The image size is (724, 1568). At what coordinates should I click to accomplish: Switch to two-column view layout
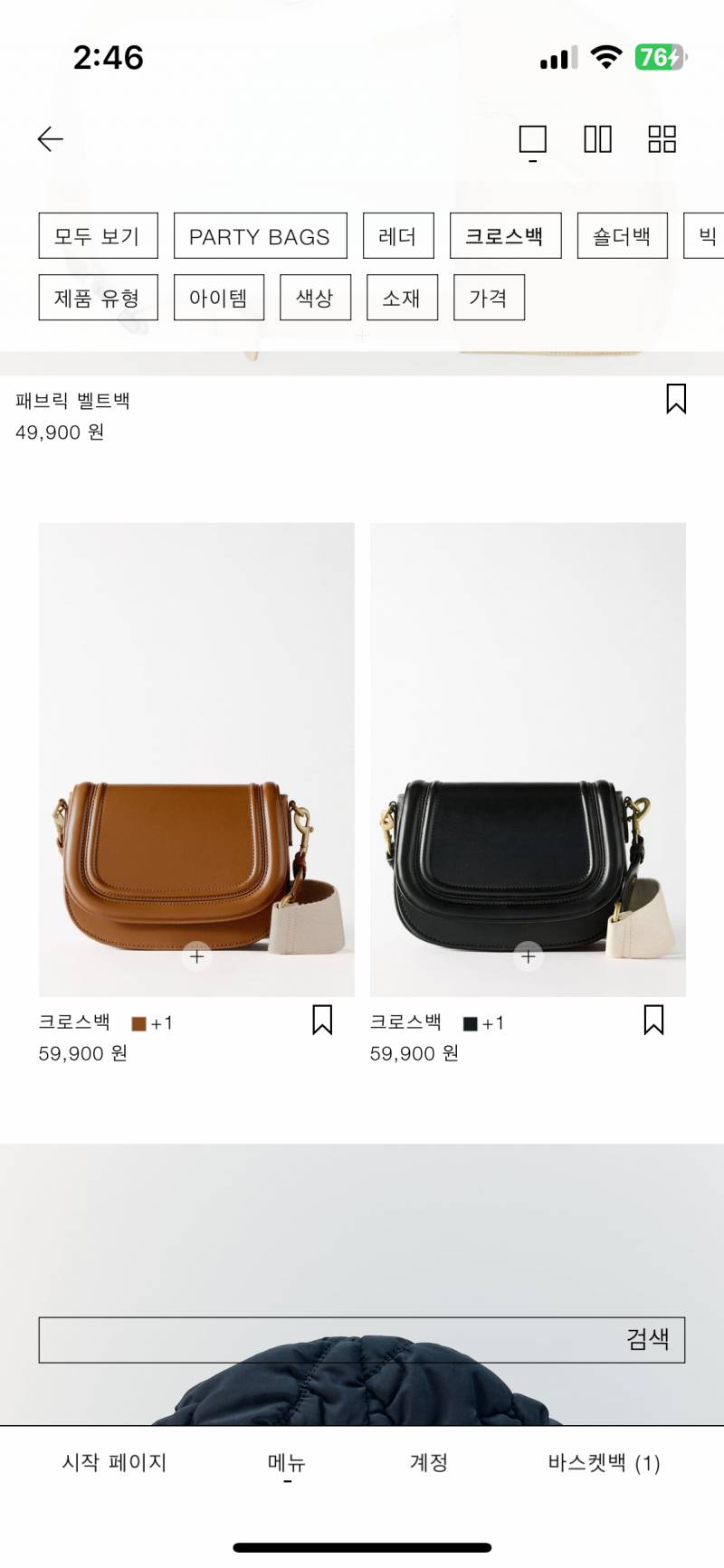[597, 139]
